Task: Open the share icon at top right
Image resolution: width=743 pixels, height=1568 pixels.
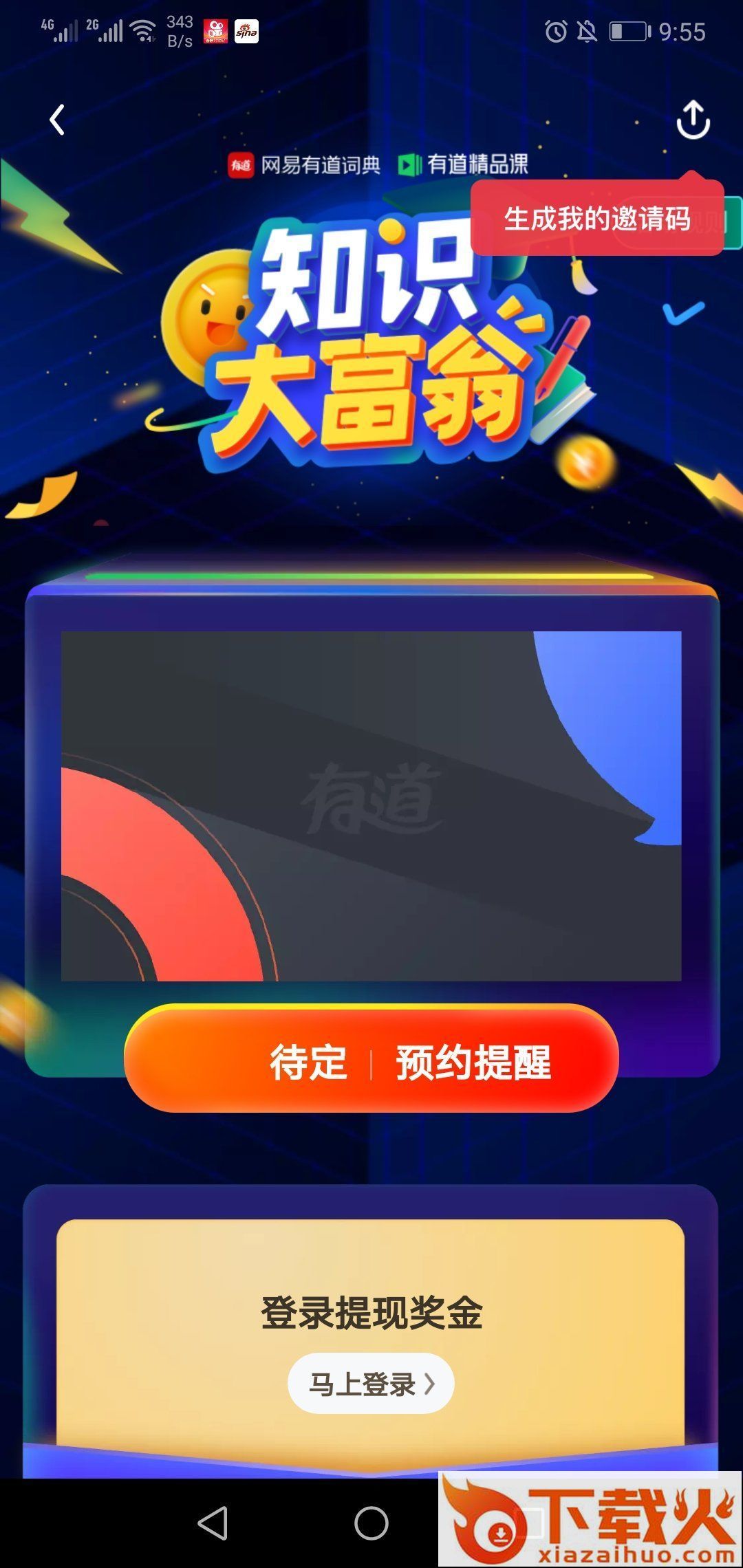Action: (692, 120)
